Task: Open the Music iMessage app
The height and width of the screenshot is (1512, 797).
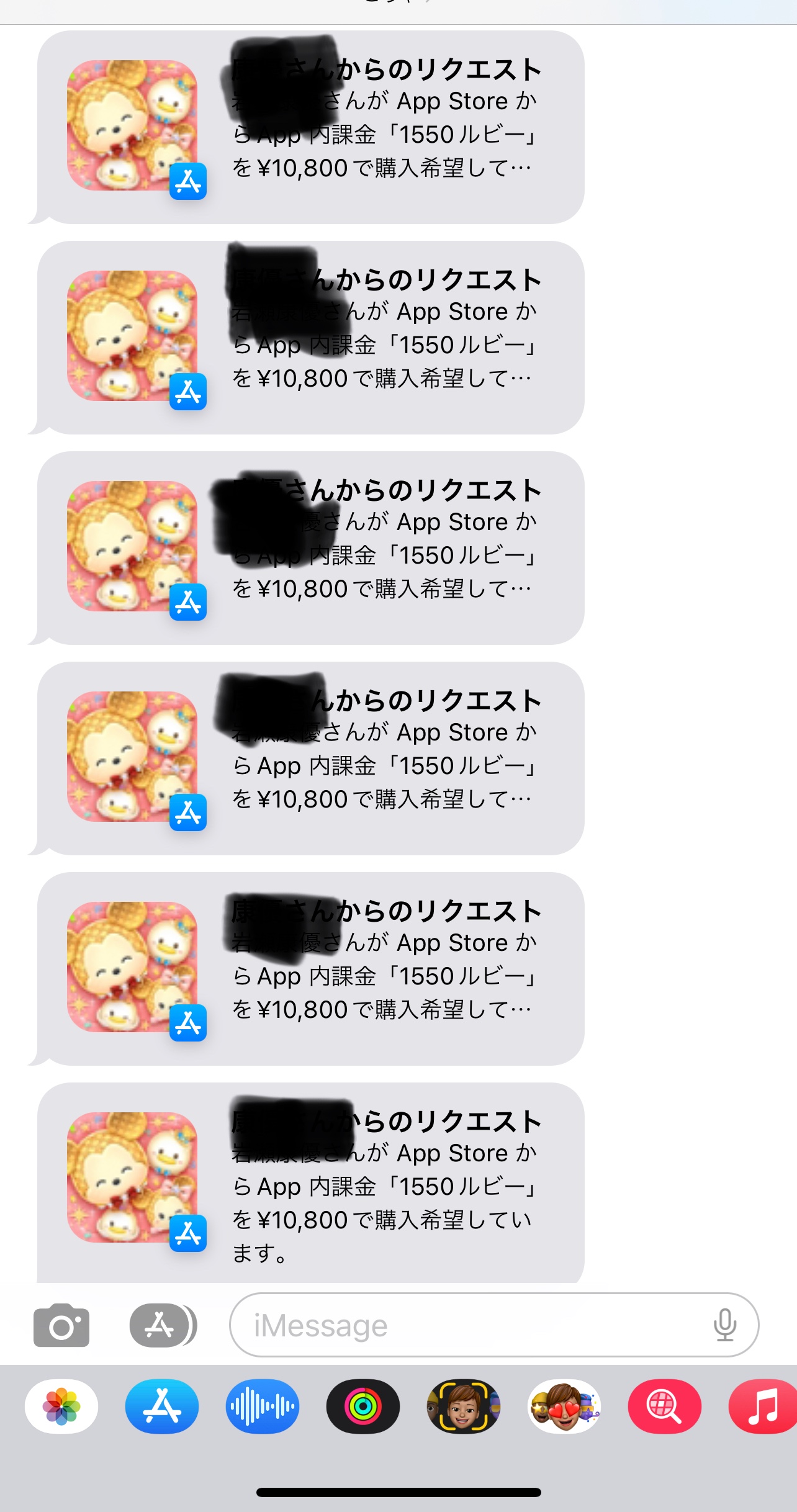Action: click(x=763, y=1406)
